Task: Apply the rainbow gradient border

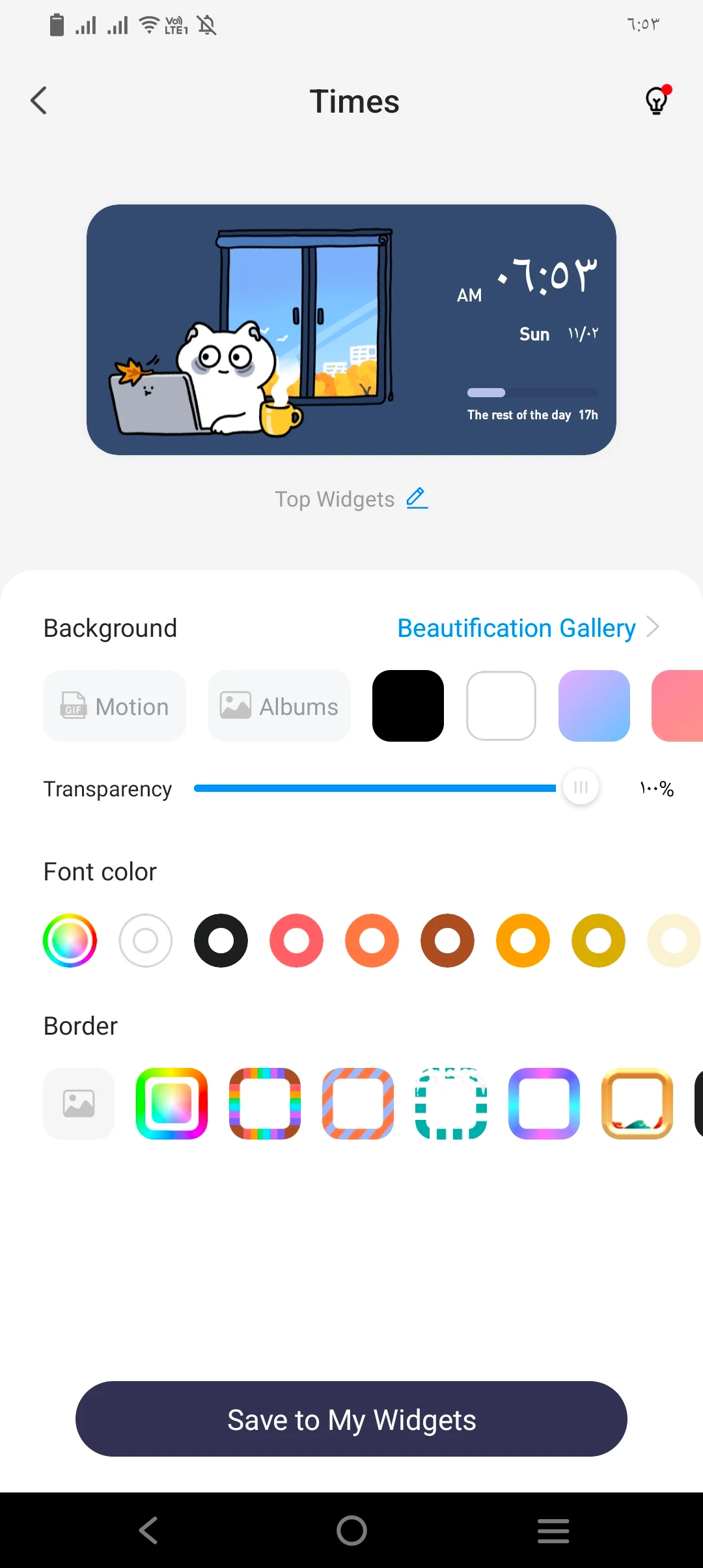Action: [x=172, y=1104]
